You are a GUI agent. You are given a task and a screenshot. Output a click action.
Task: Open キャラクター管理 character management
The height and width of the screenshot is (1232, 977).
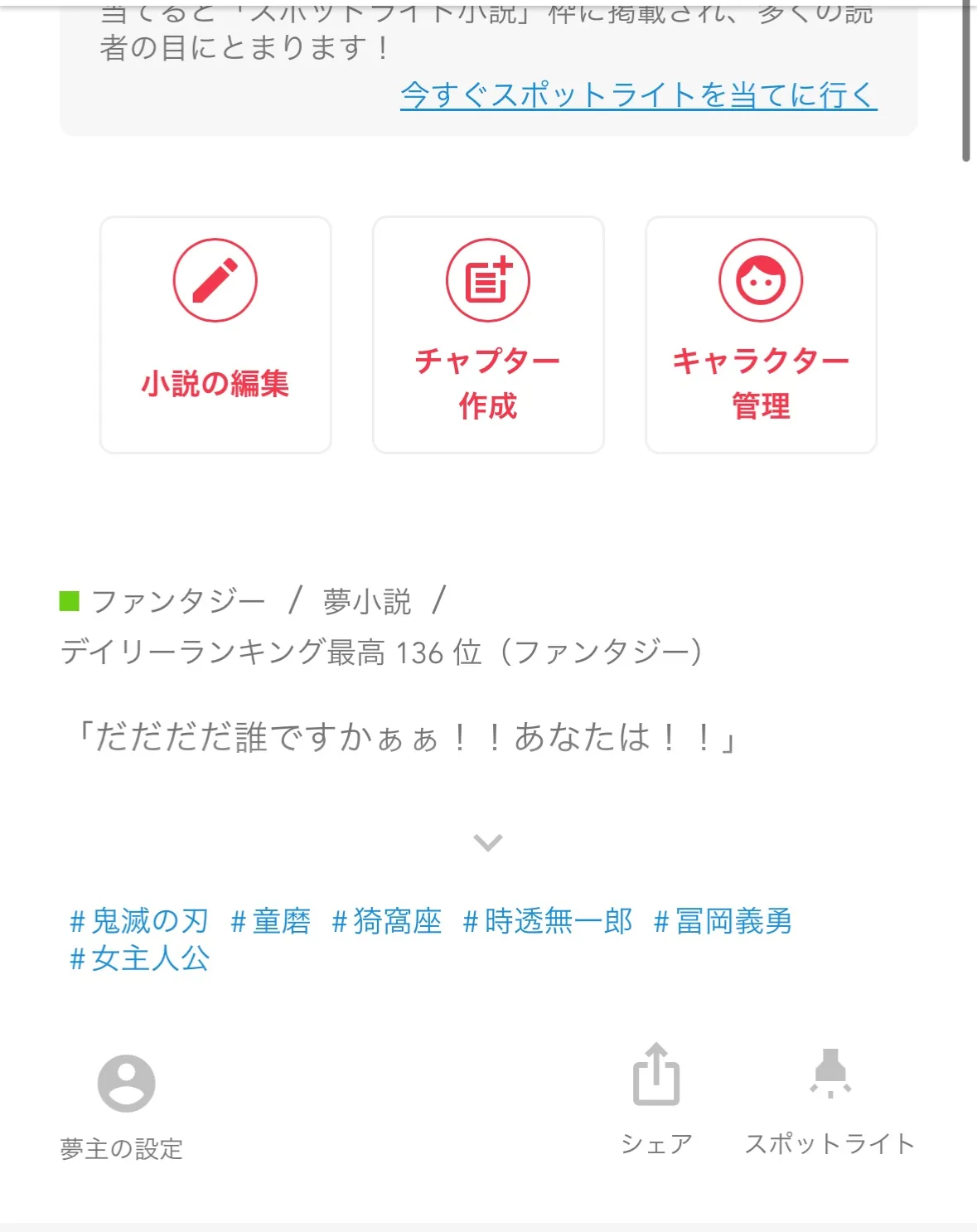point(761,334)
